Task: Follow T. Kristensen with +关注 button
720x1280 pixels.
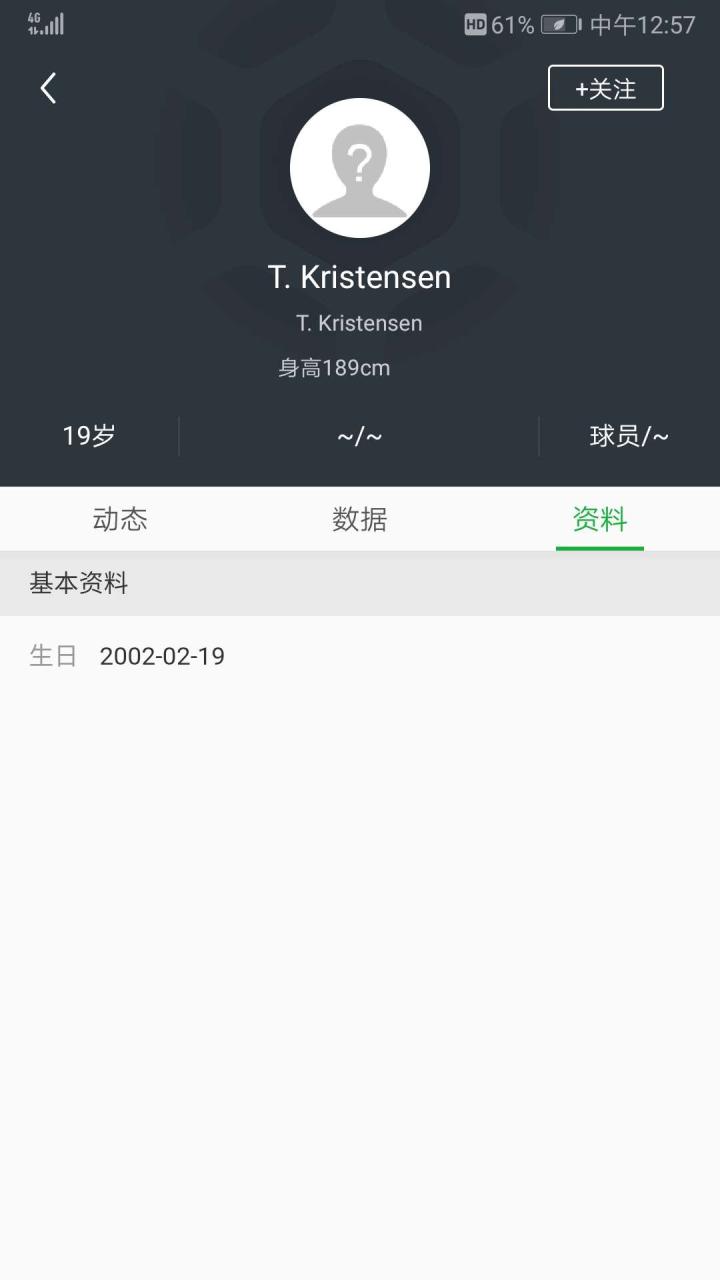Action: point(605,88)
